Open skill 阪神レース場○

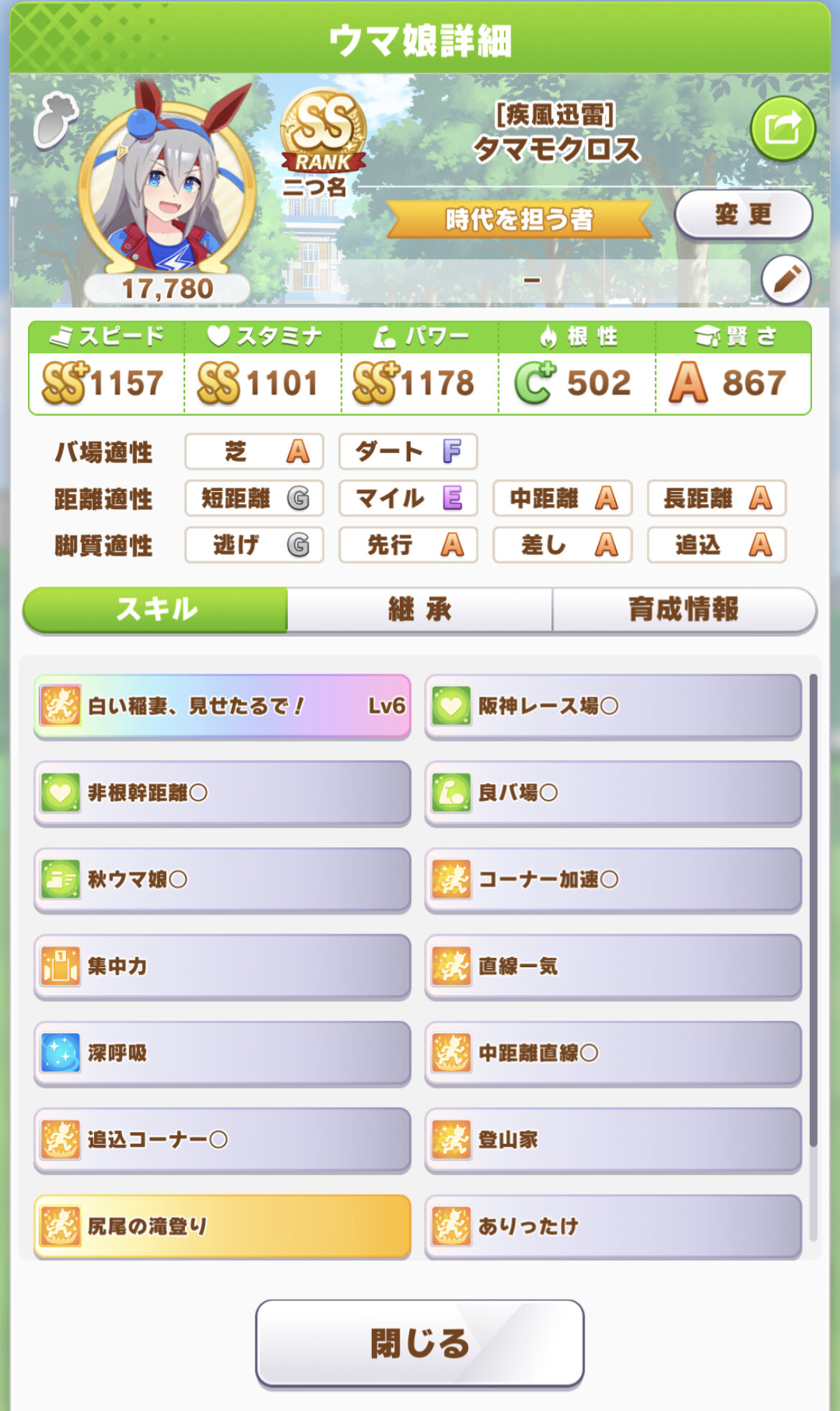click(613, 706)
